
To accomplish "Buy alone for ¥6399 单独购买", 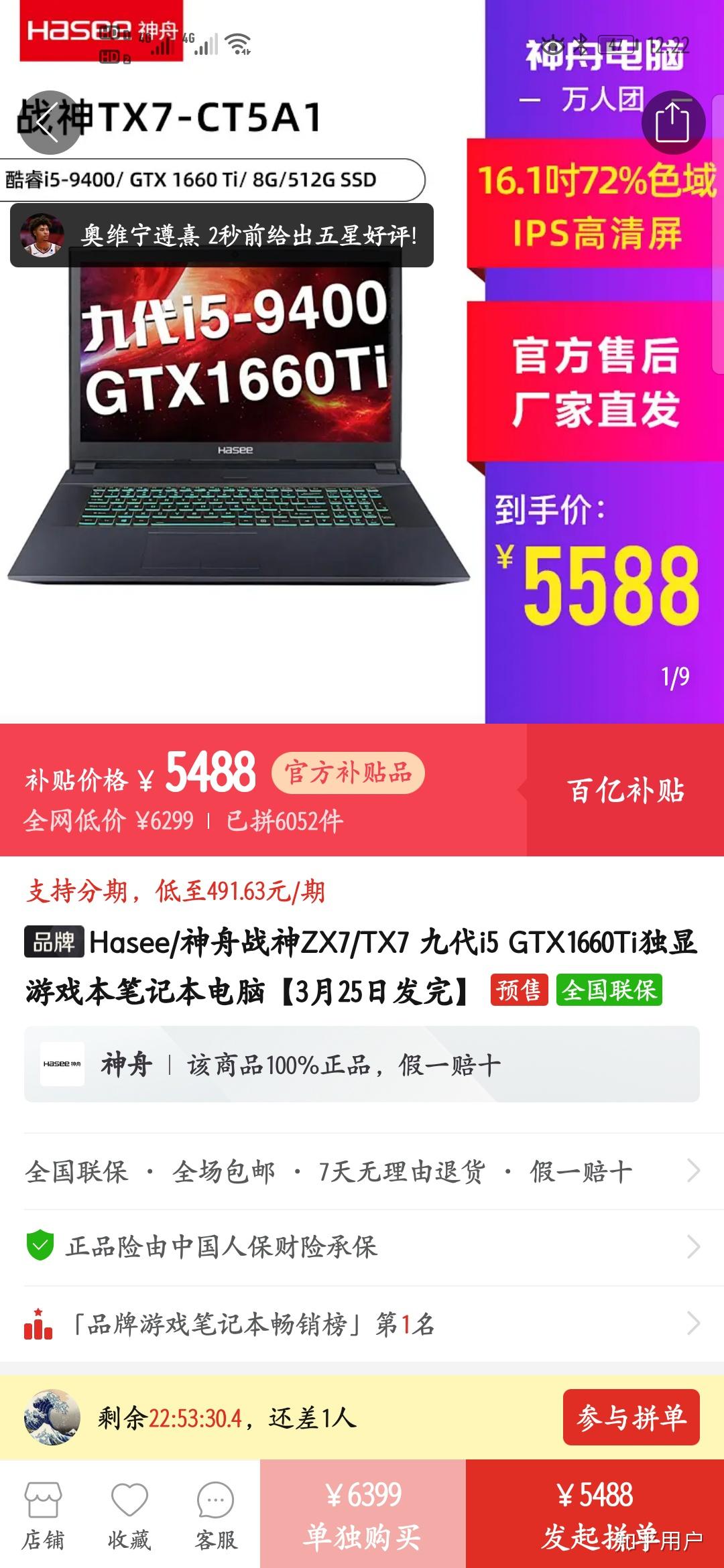I will (363, 1515).
